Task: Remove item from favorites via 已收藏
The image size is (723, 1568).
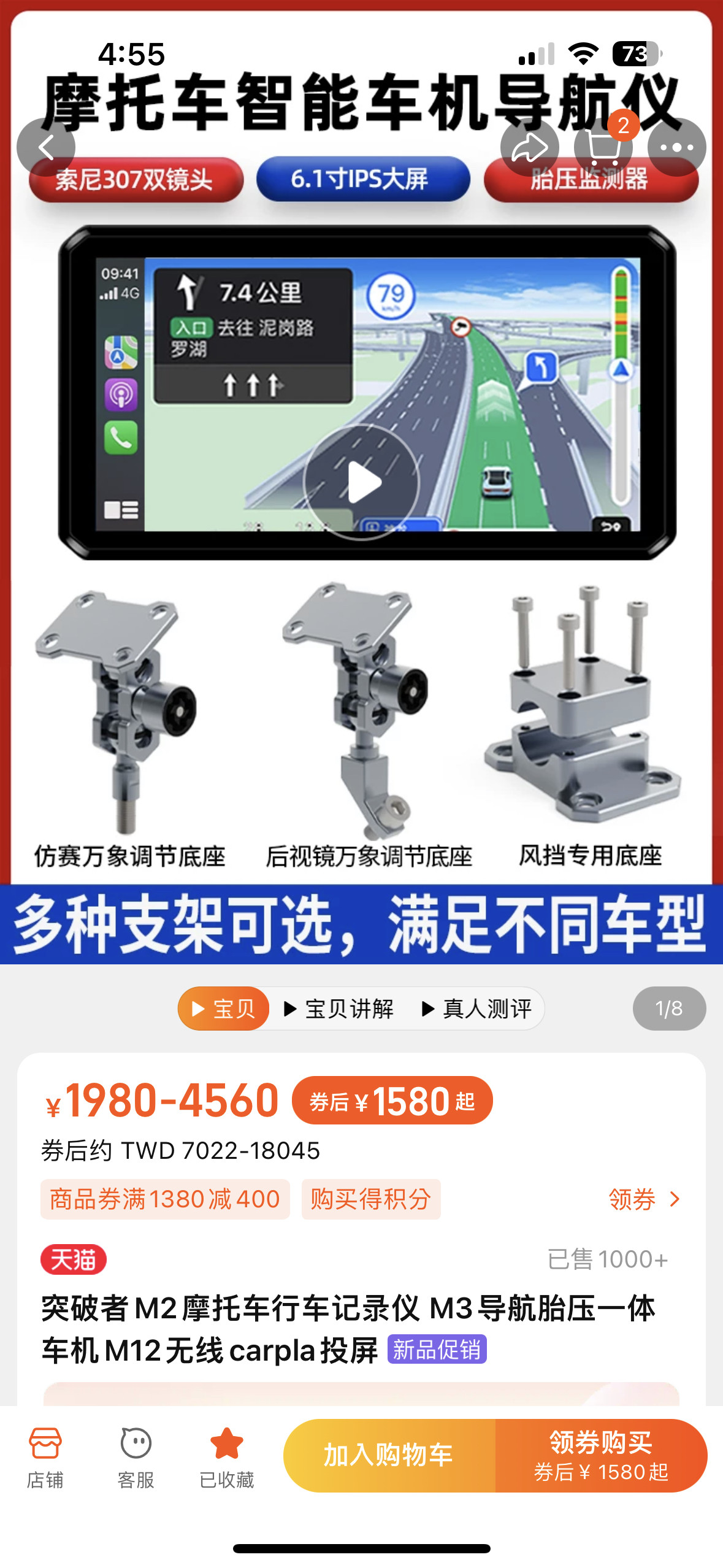Action: tap(226, 1457)
